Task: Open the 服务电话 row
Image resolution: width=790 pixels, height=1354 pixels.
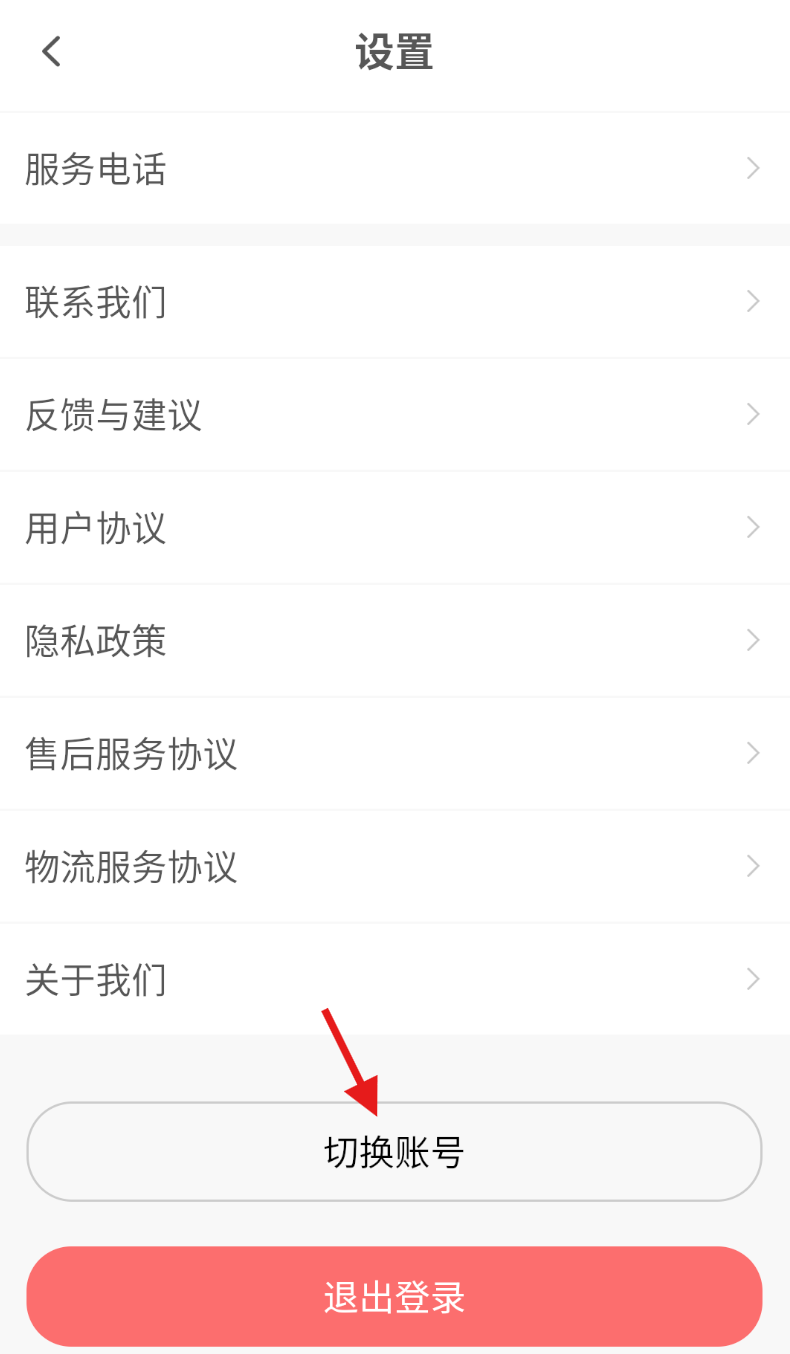Action: tap(394, 169)
